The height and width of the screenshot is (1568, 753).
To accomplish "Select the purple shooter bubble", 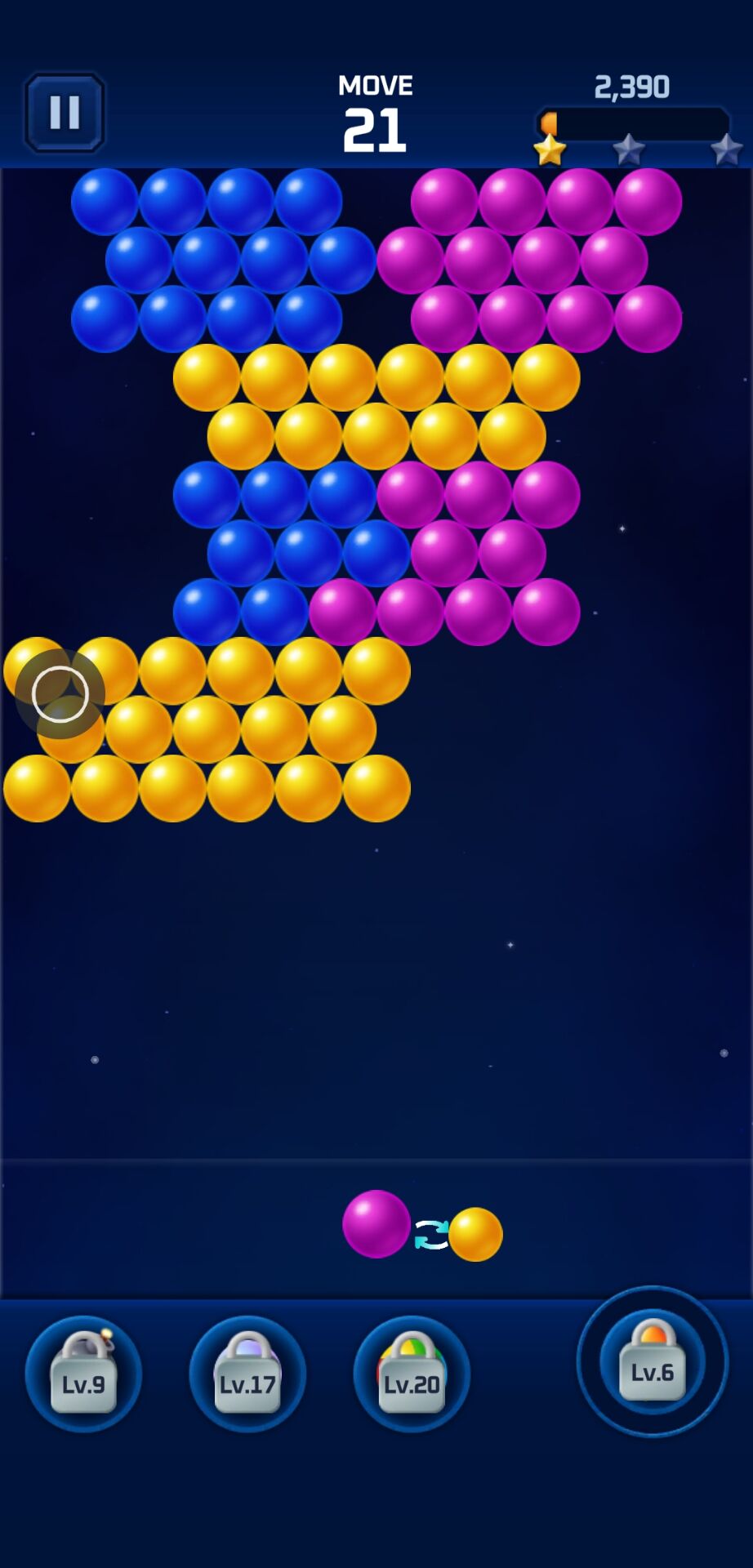I will click(376, 1223).
